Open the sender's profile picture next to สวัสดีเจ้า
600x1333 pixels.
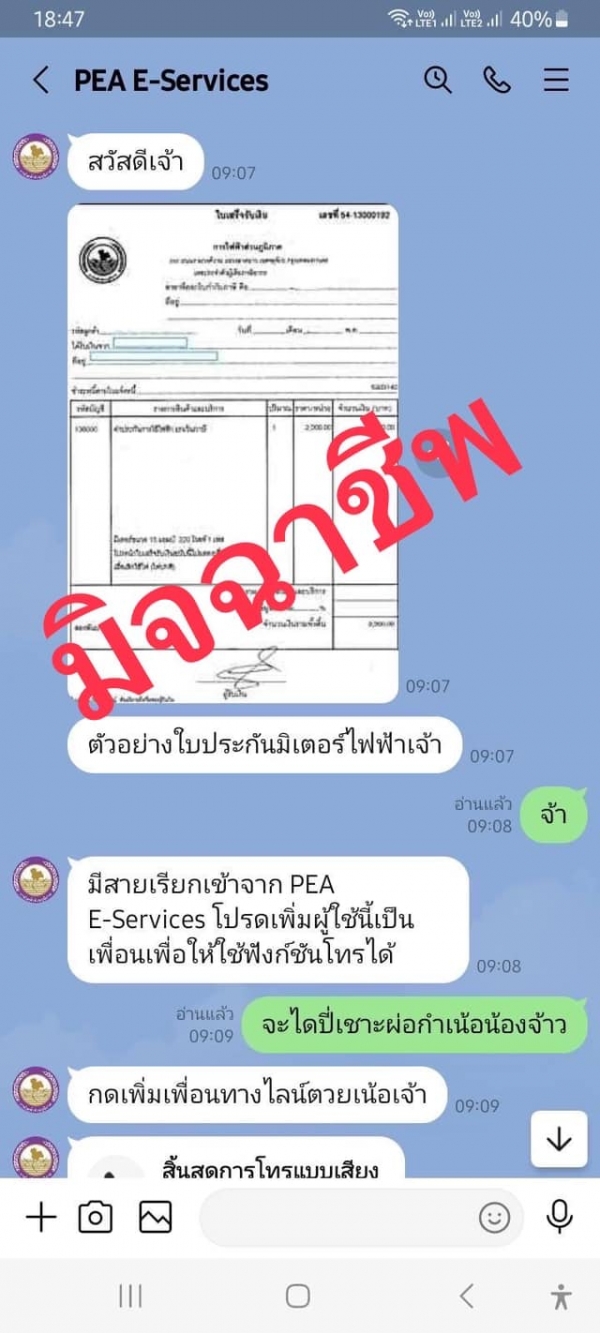point(35,159)
